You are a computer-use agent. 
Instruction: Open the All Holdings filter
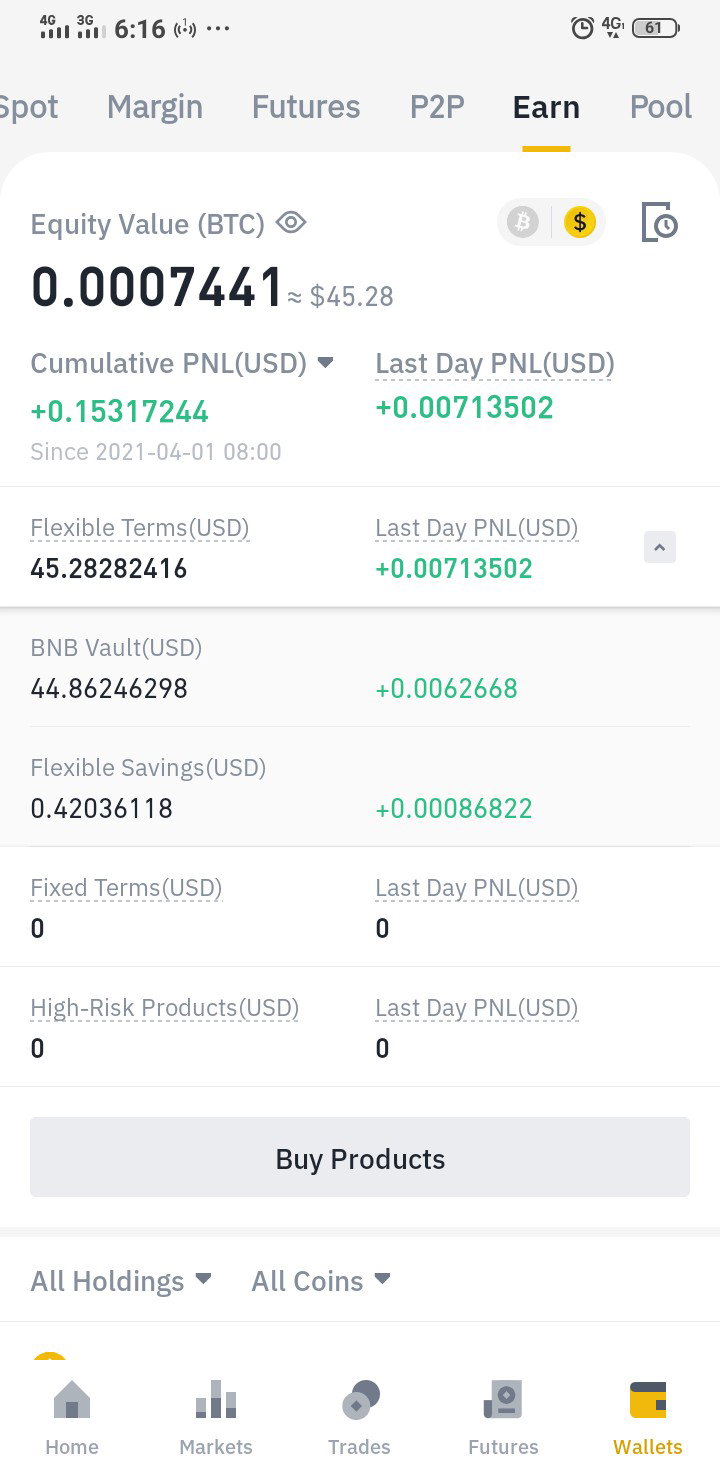click(x=121, y=1281)
